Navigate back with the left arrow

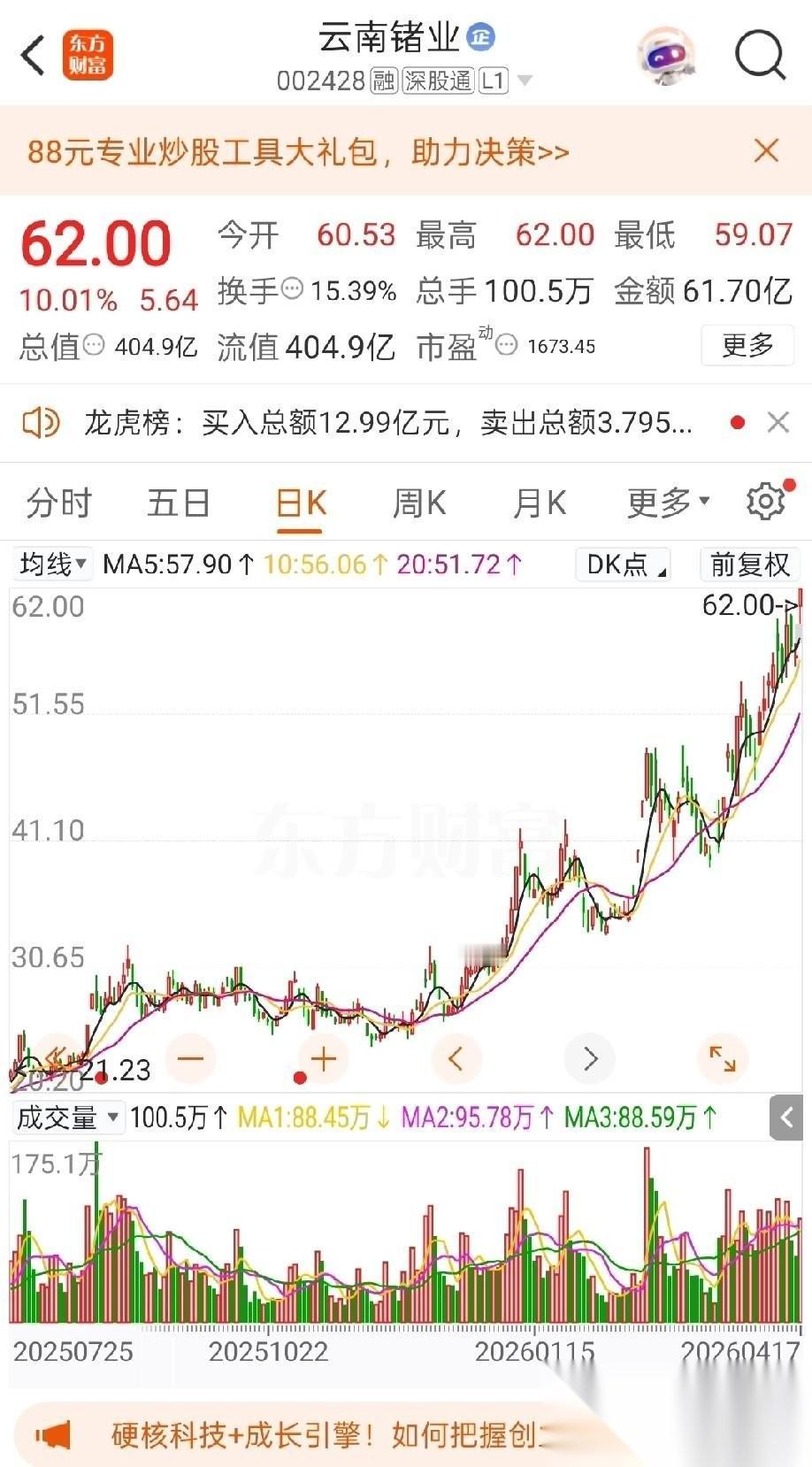coord(33,54)
